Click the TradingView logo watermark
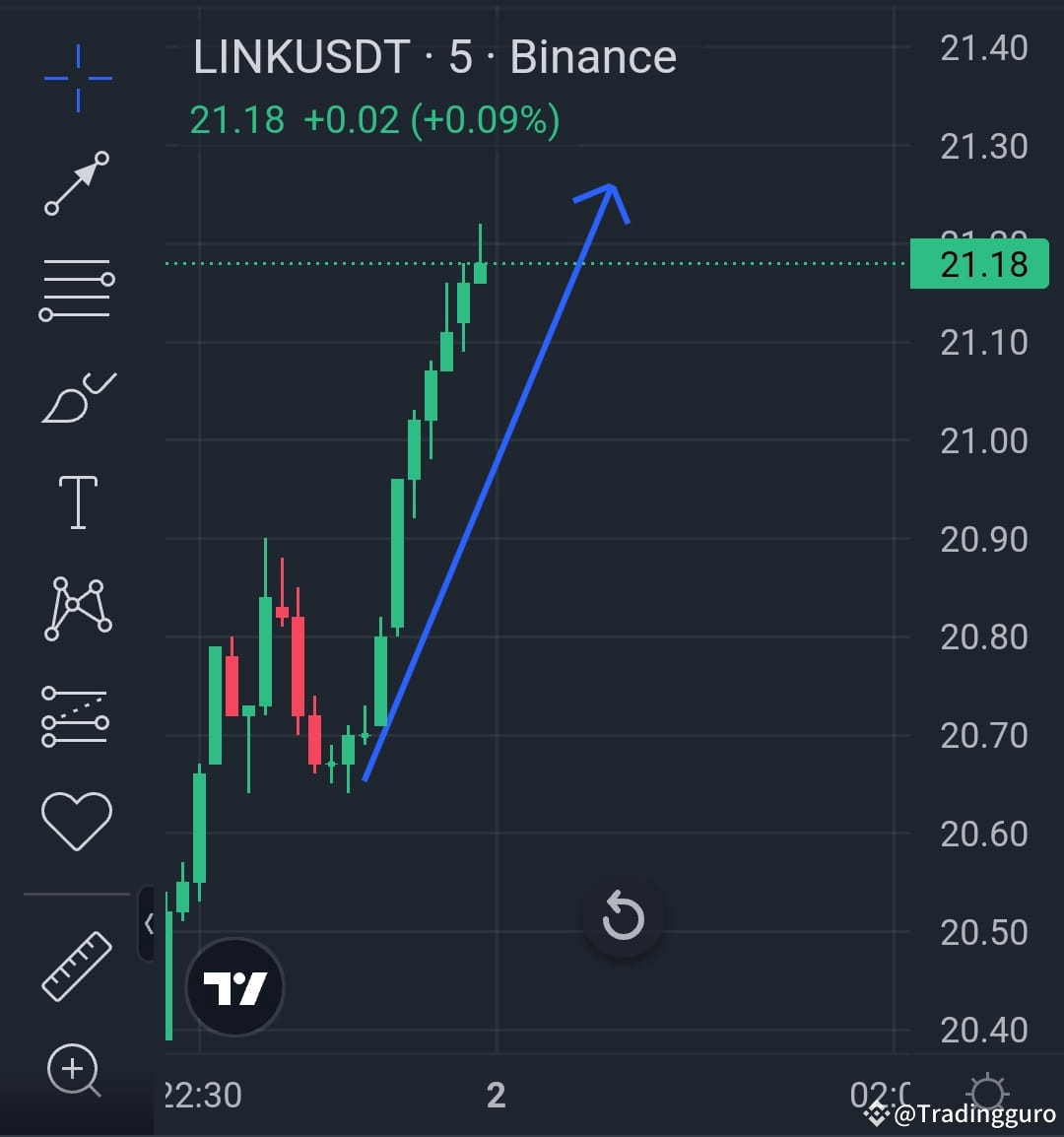 pyautogui.click(x=233, y=985)
